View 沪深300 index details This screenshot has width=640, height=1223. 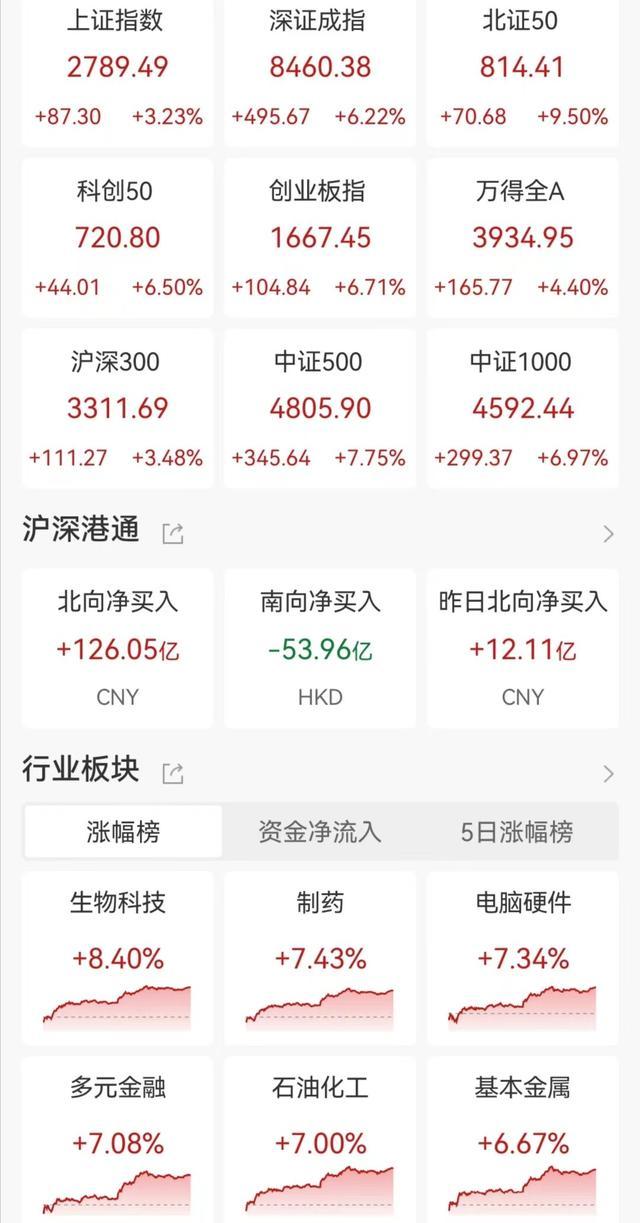click(118, 410)
